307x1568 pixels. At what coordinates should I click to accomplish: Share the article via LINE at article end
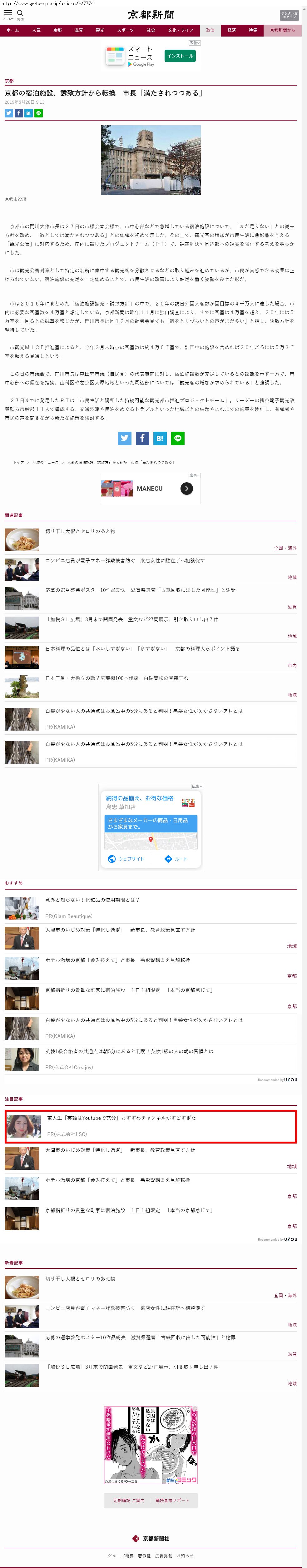click(x=178, y=438)
